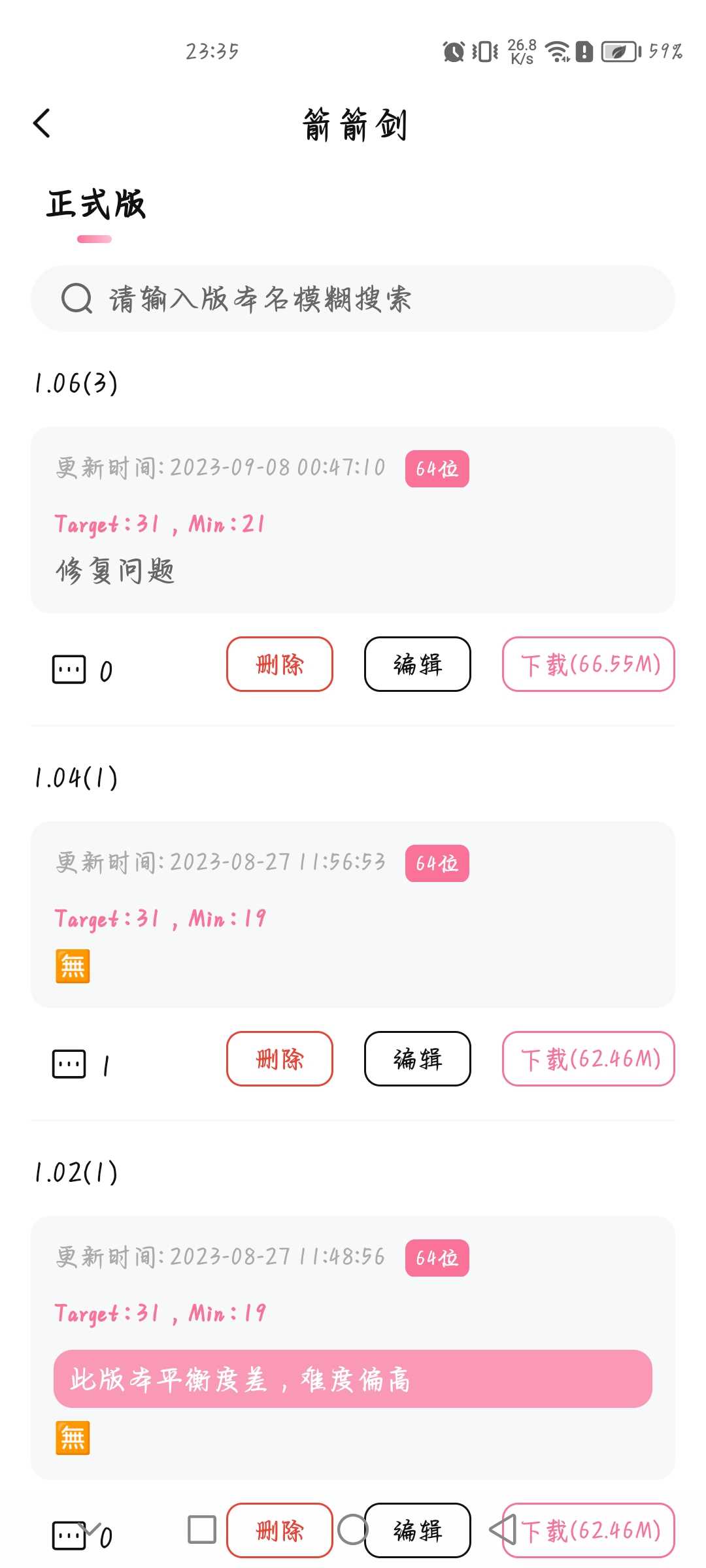Delete version 1.06(3)

coord(280,664)
